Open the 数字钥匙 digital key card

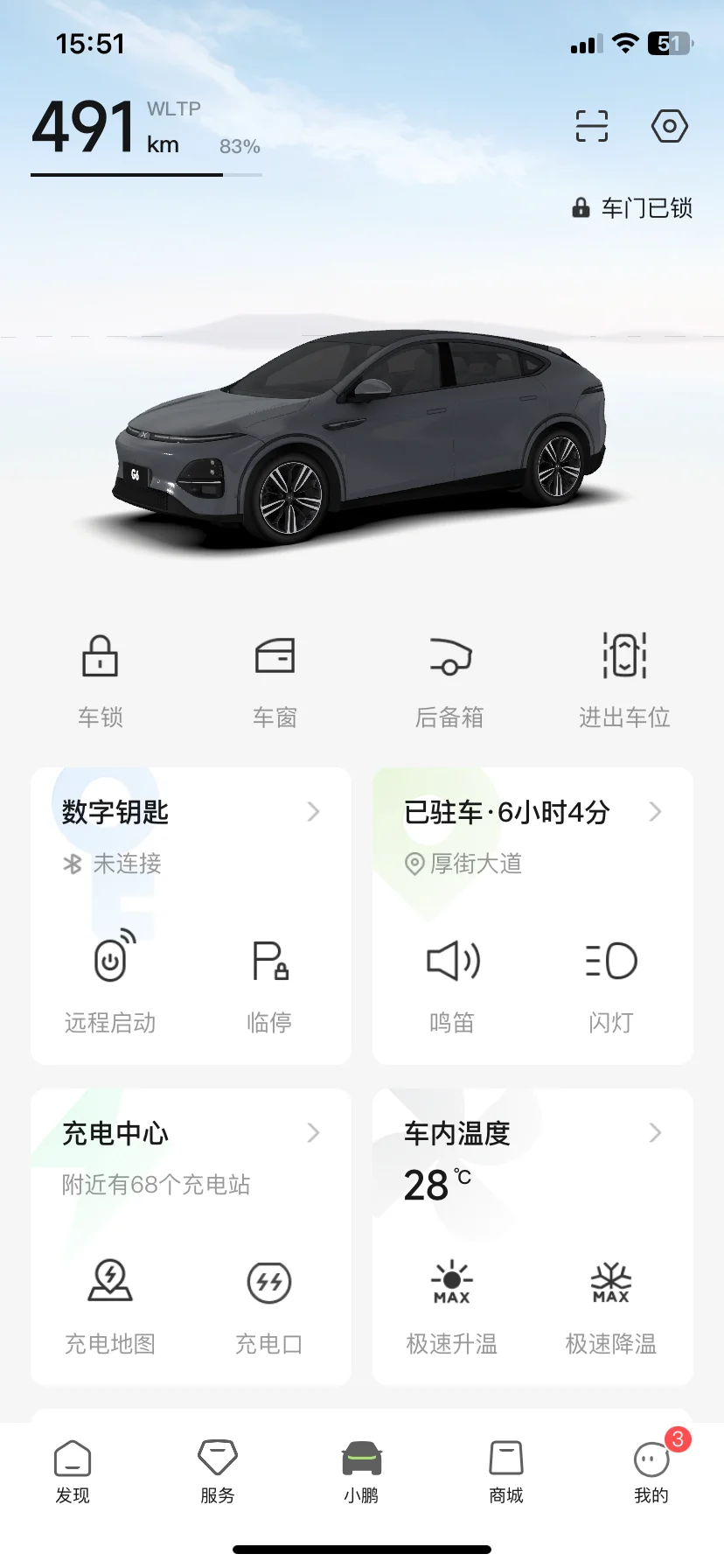(x=191, y=813)
